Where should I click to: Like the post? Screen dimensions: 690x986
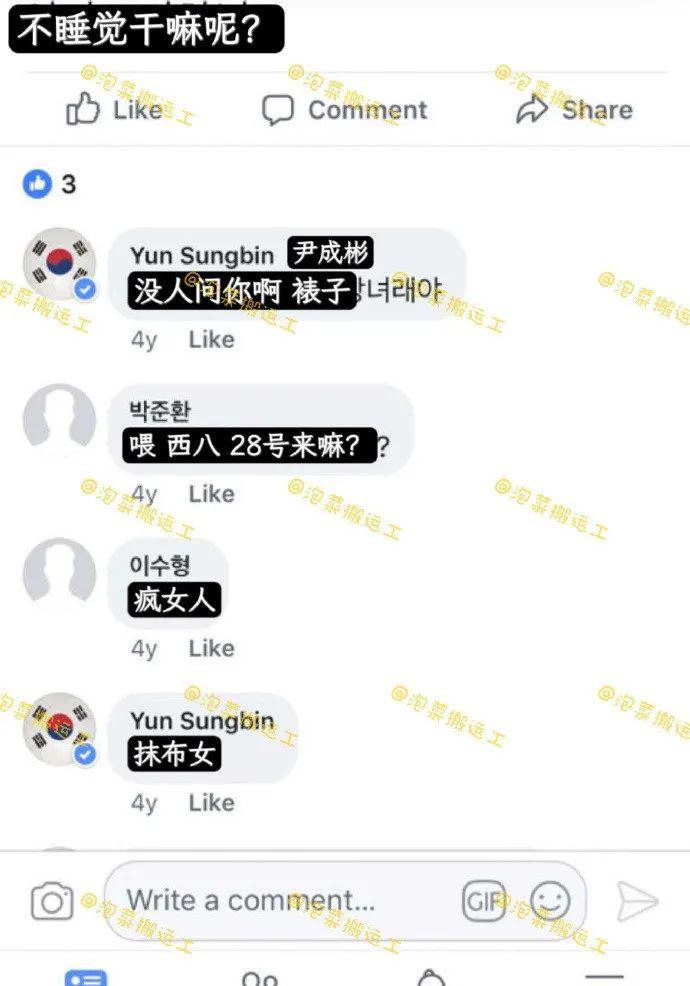click(113, 109)
